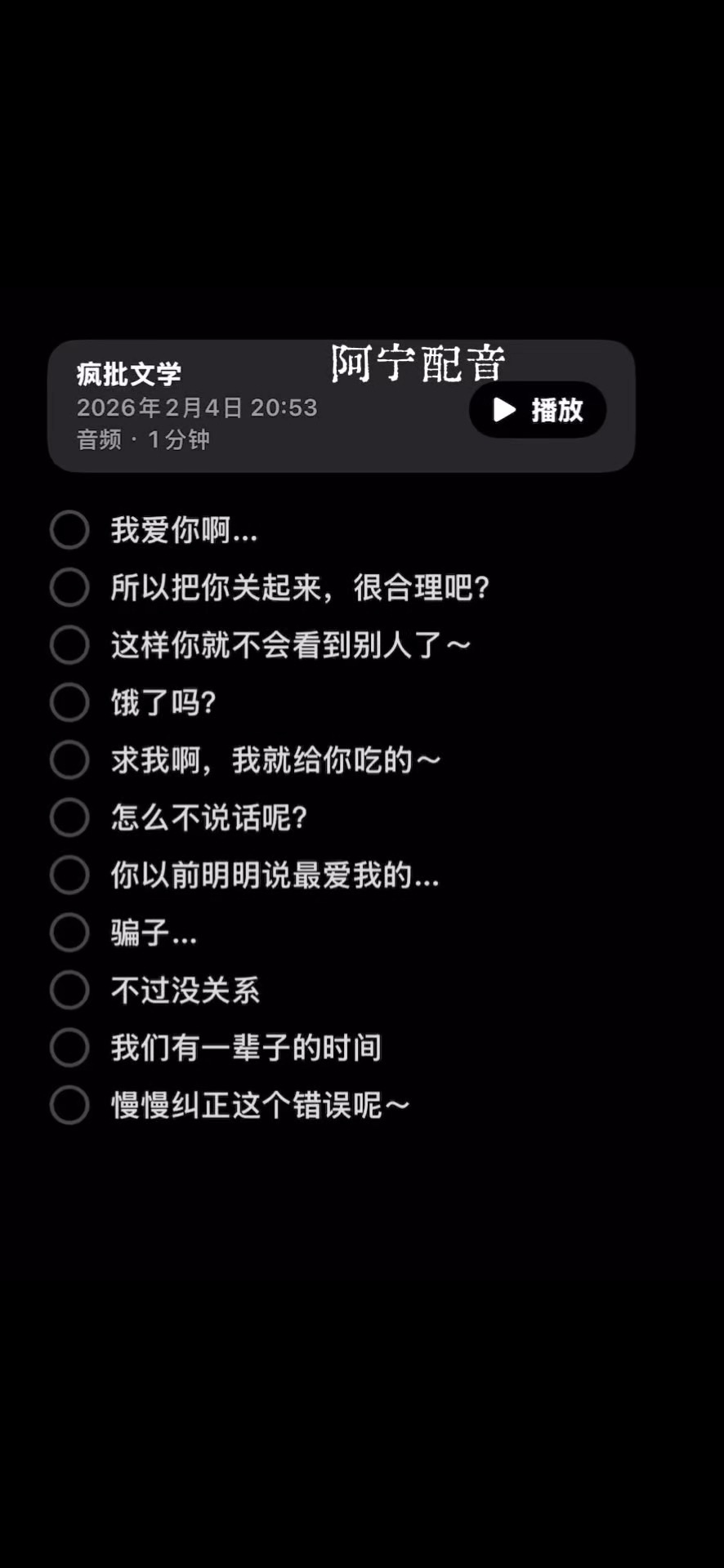Check off the item 我爱你啊...
724x1568 pixels.
pyautogui.click(x=69, y=530)
